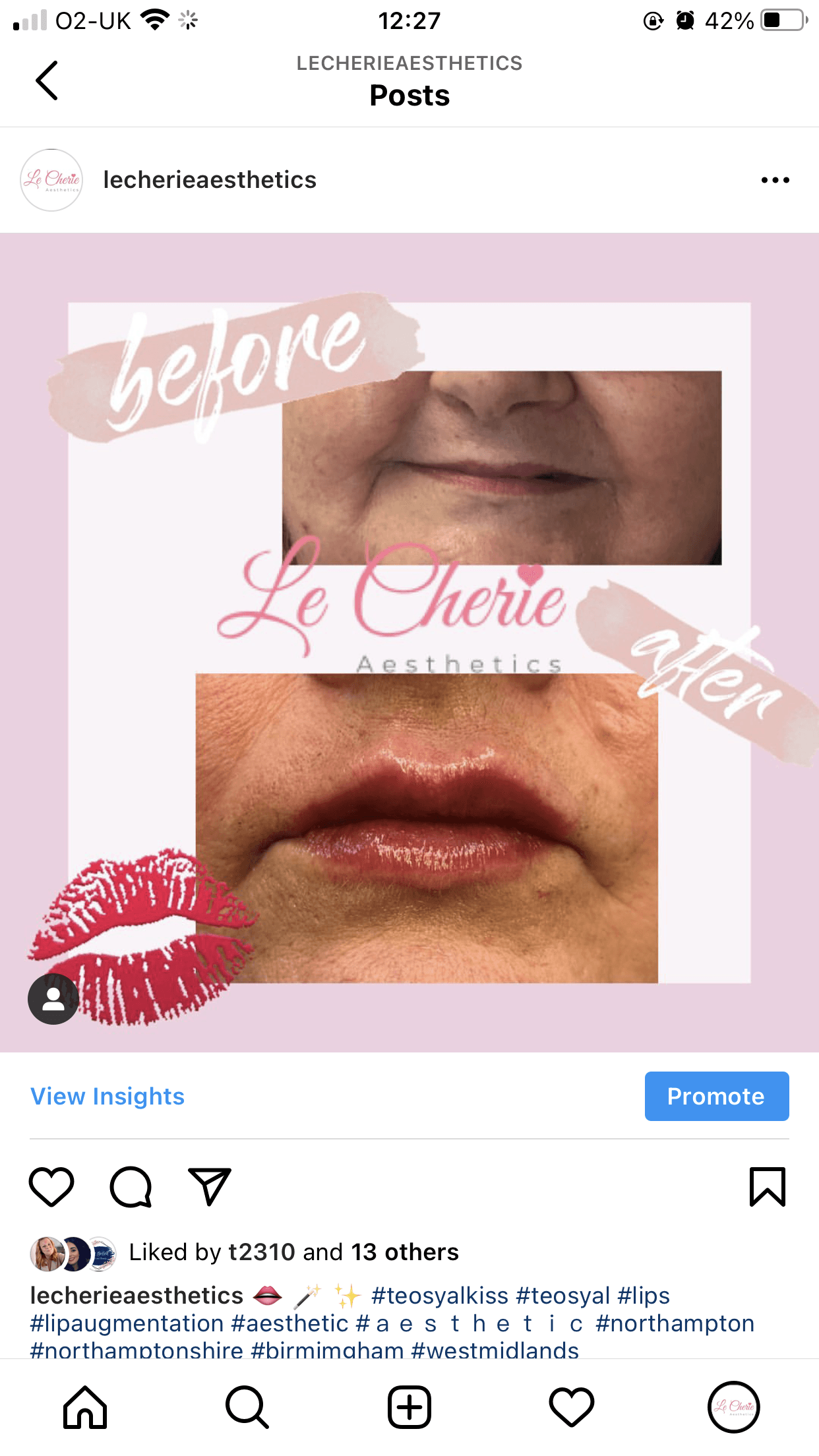This screenshot has height=1456, width=819.
Task: Open the post's three-dot options menu
Action: point(775,180)
